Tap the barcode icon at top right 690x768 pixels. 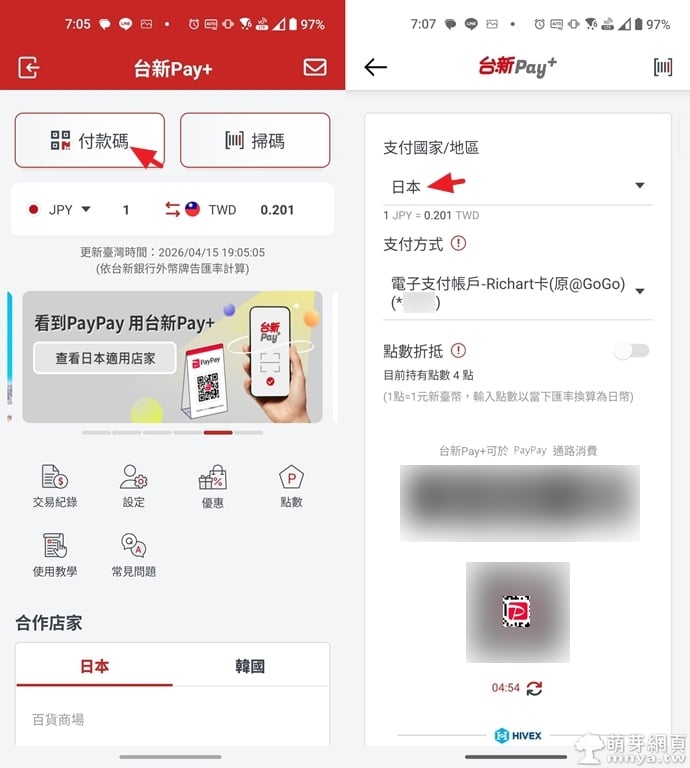tap(662, 67)
